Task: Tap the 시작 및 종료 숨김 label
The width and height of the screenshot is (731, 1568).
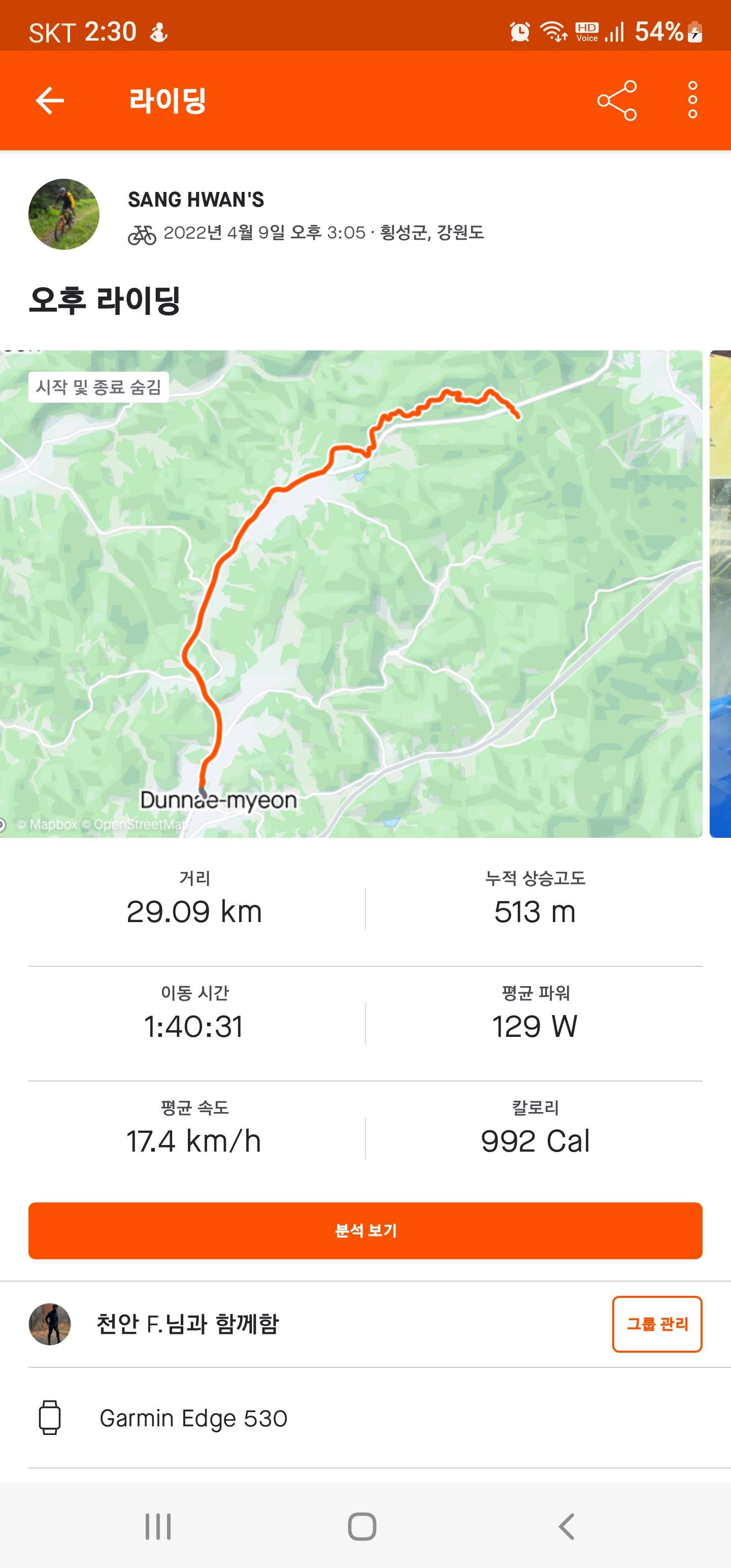Action: click(x=98, y=387)
